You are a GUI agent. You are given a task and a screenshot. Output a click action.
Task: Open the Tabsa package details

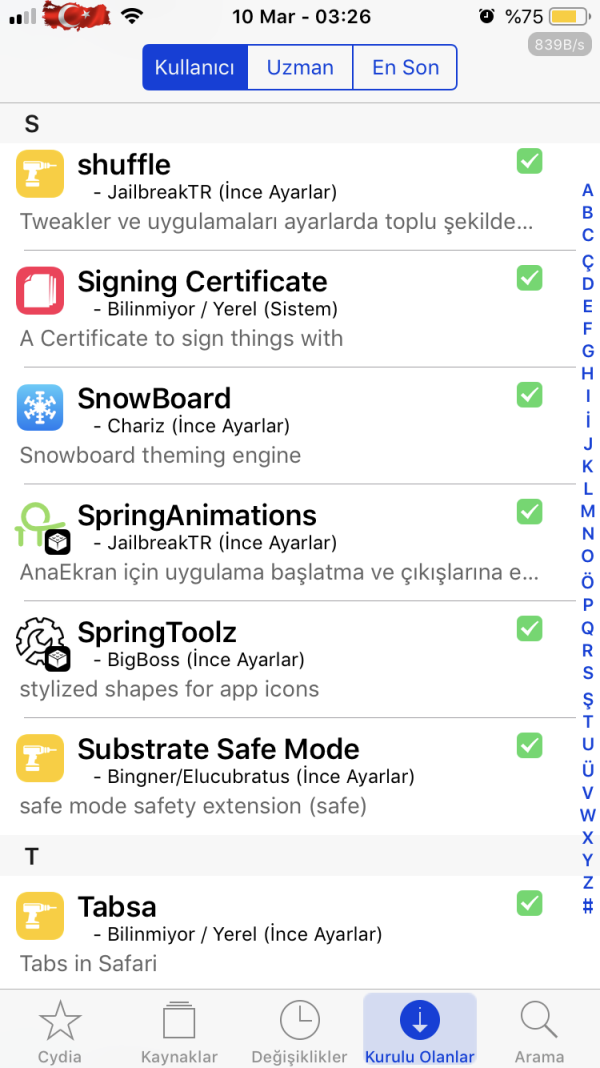(280, 934)
